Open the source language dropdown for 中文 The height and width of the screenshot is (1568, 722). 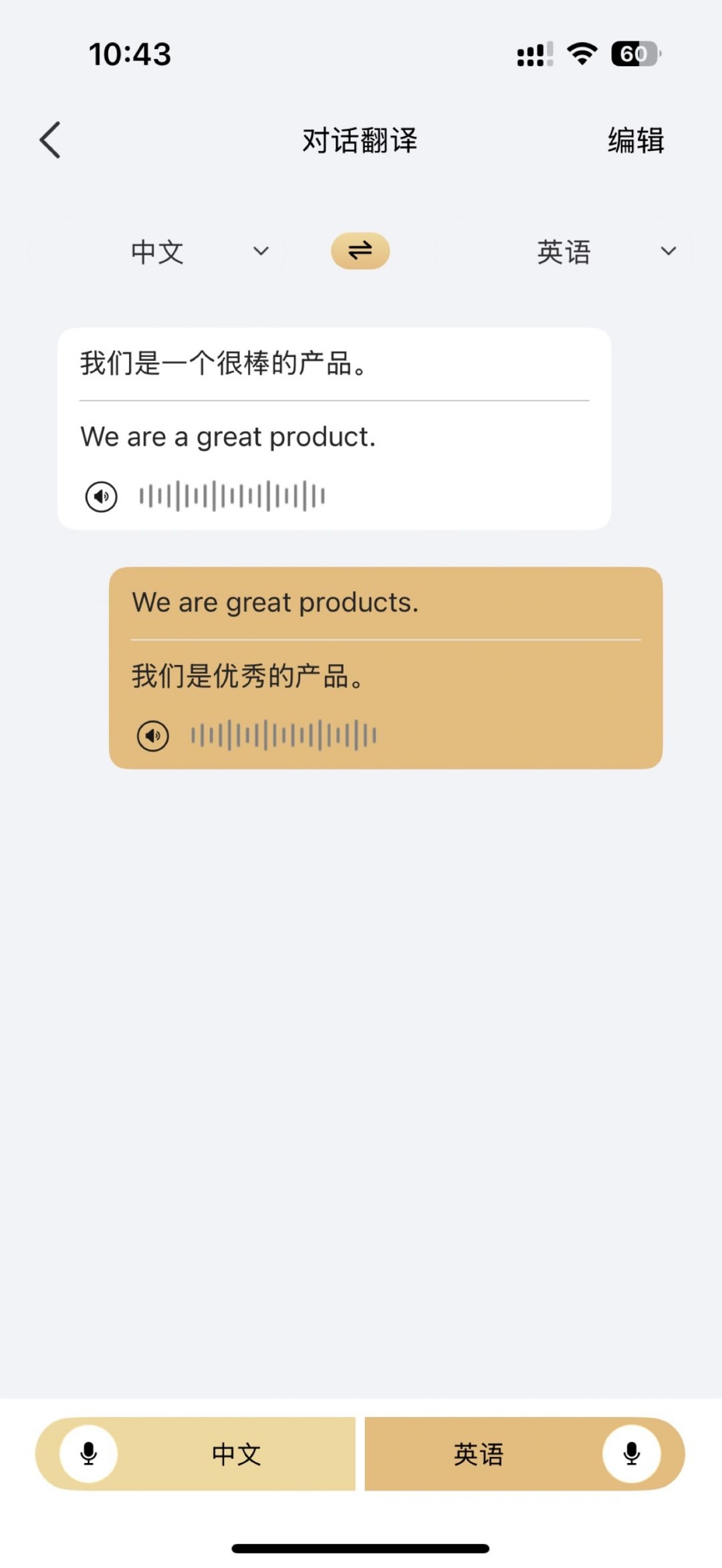click(x=158, y=251)
